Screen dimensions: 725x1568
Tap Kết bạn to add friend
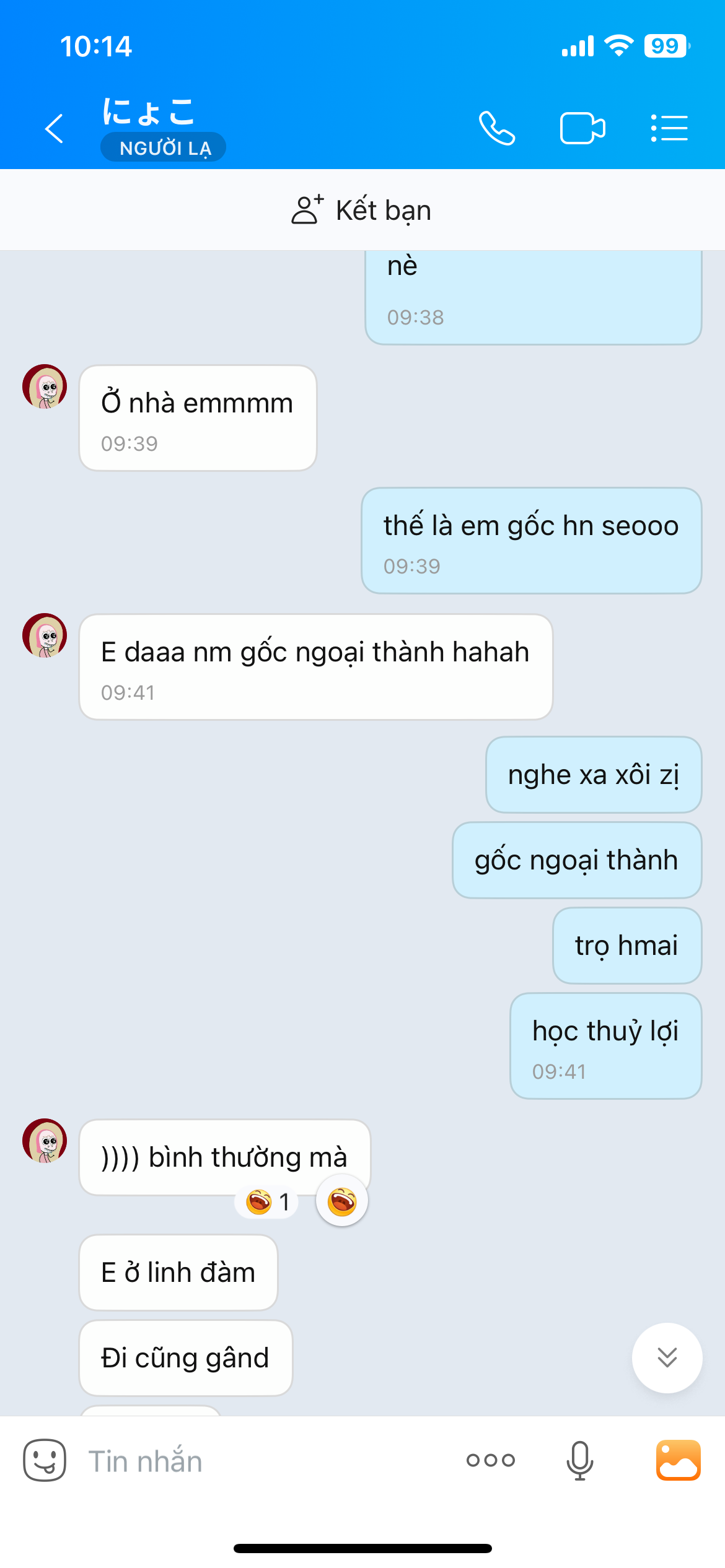coord(362,210)
